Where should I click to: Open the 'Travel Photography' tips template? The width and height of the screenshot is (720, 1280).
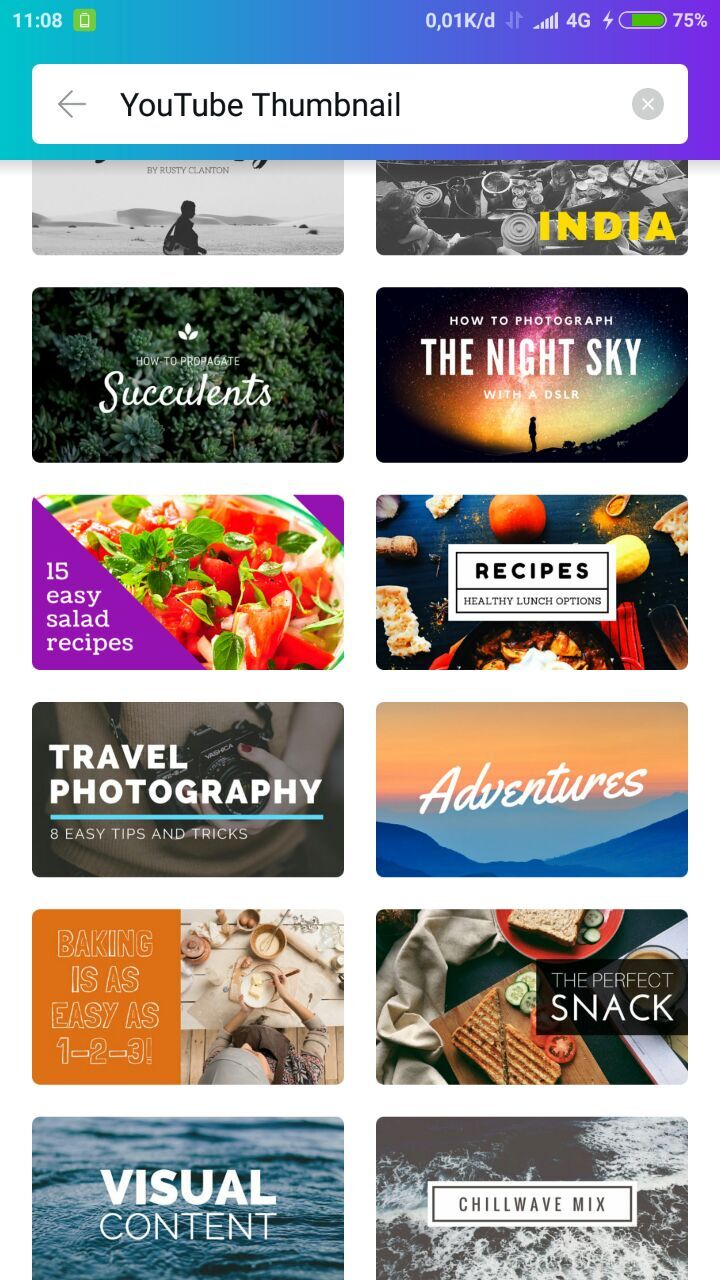click(x=187, y=788)
